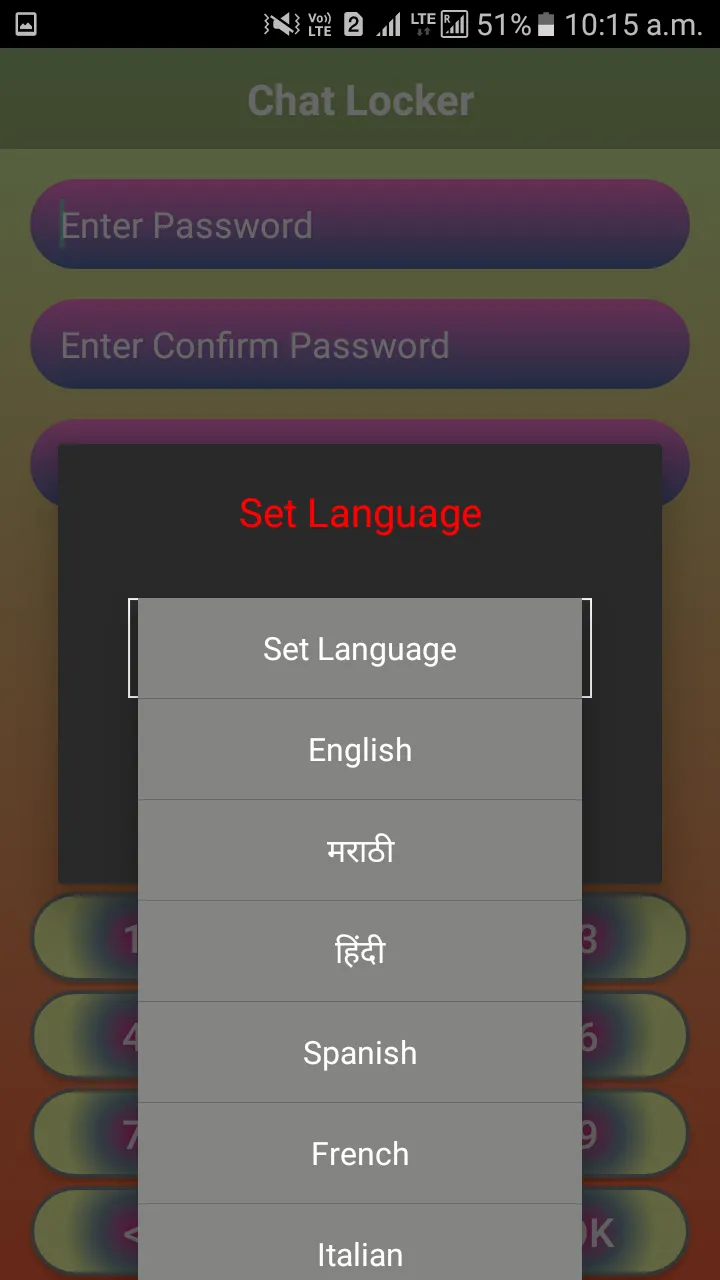The width and height of the screenshot is (720, 1280).
Task: Choose मराठी as the language
Action: (360, 851)
